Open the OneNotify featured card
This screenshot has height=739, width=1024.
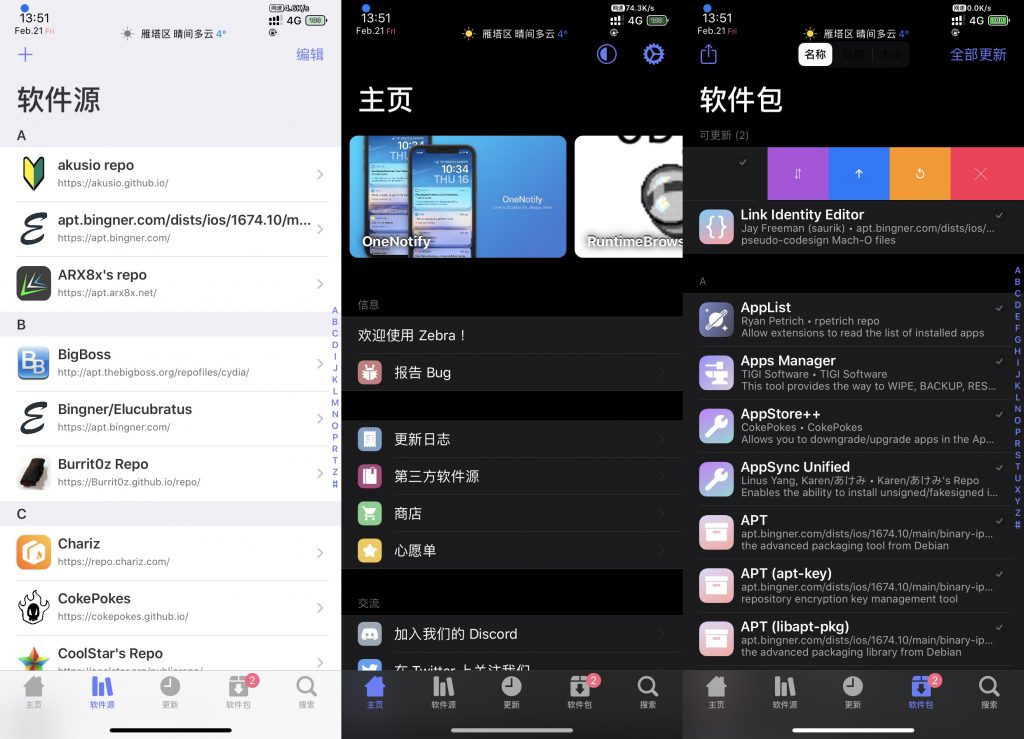tap(457, 197)
